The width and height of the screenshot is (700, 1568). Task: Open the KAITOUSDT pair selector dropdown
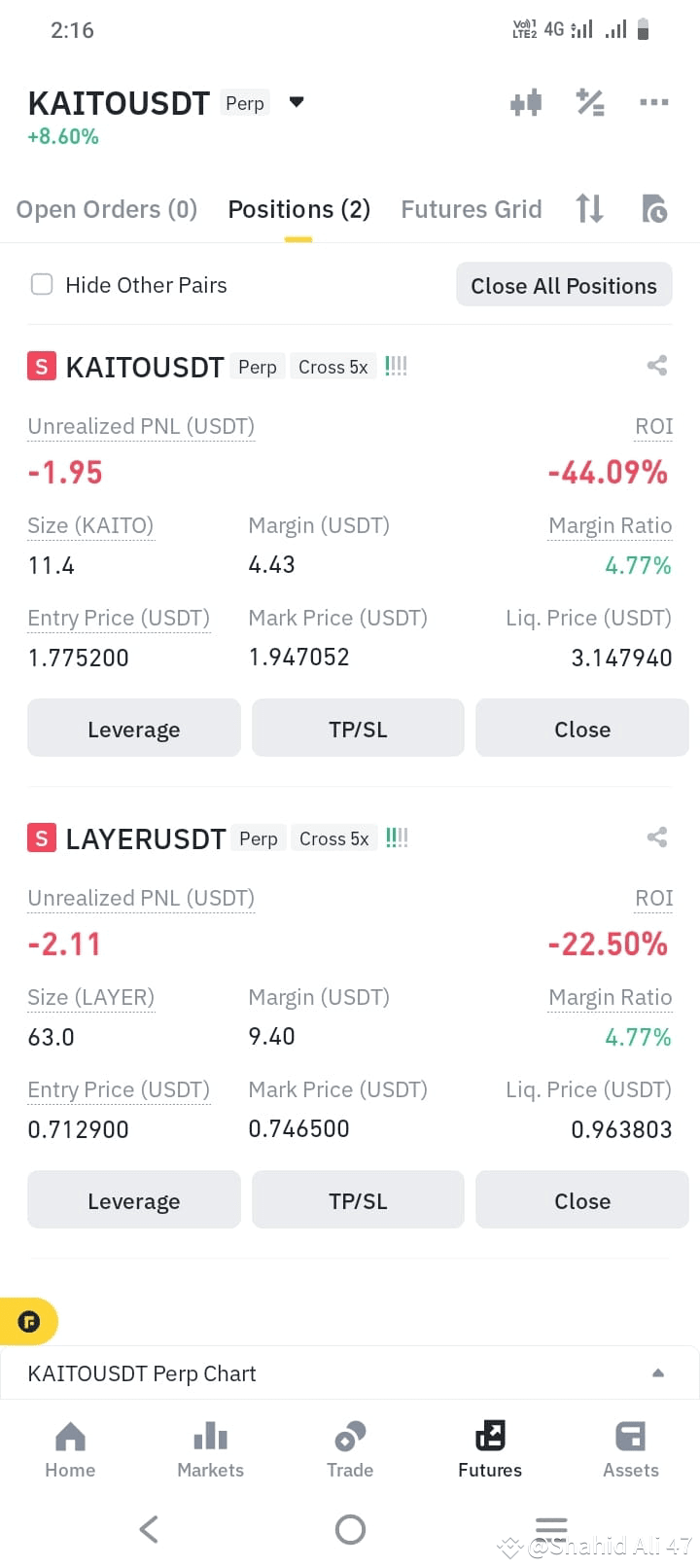click(297, 102)
